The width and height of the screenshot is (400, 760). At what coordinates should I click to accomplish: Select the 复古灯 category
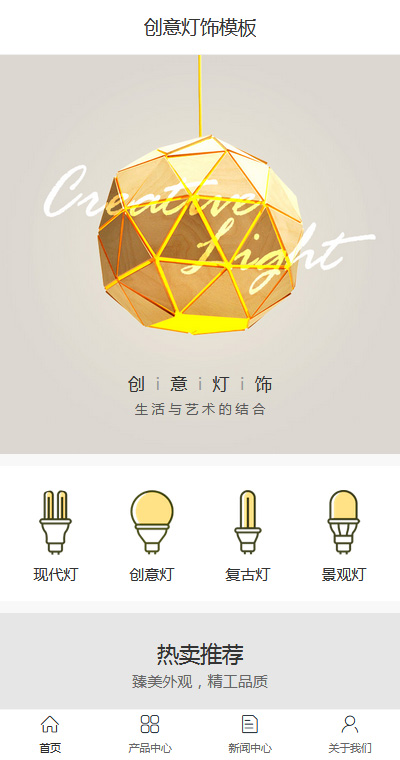(x=248, y=536)
